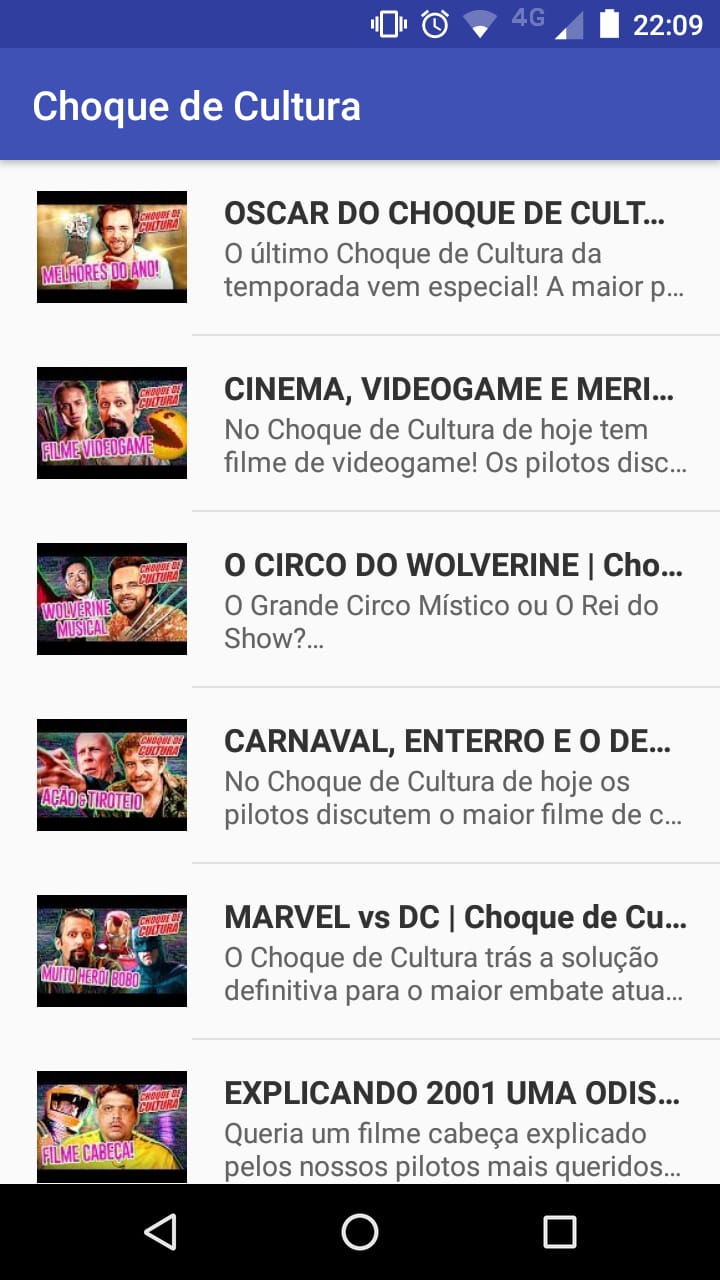Go back using the system back button
Screen dimensions: 720x1280
pyautogui.click(x=160, y=1232)
